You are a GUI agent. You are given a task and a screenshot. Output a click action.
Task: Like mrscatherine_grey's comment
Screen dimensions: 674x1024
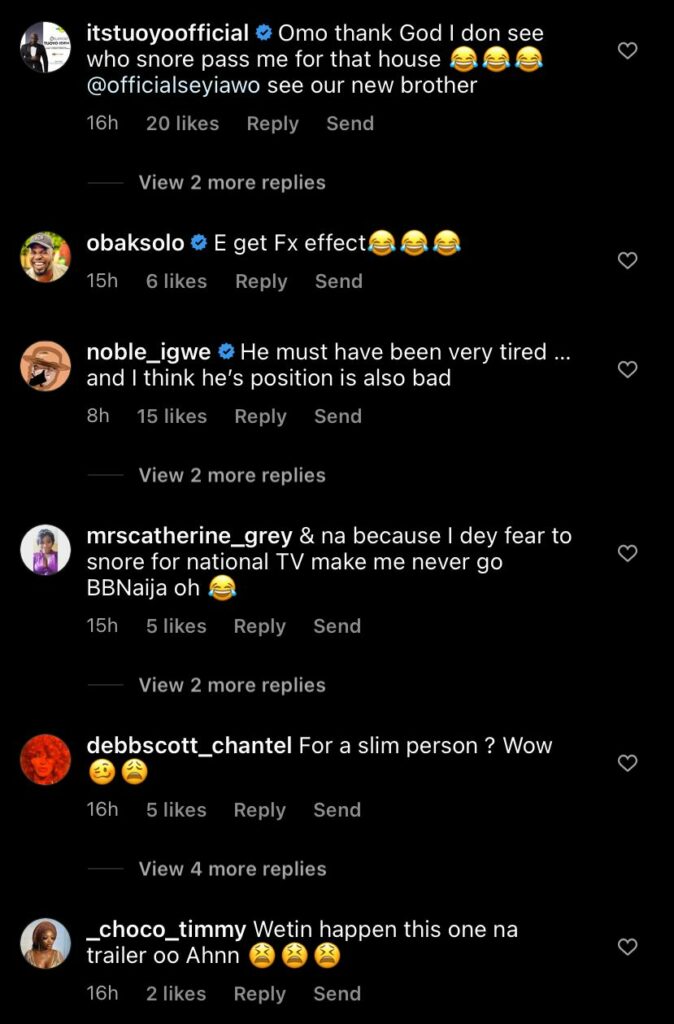627,552
